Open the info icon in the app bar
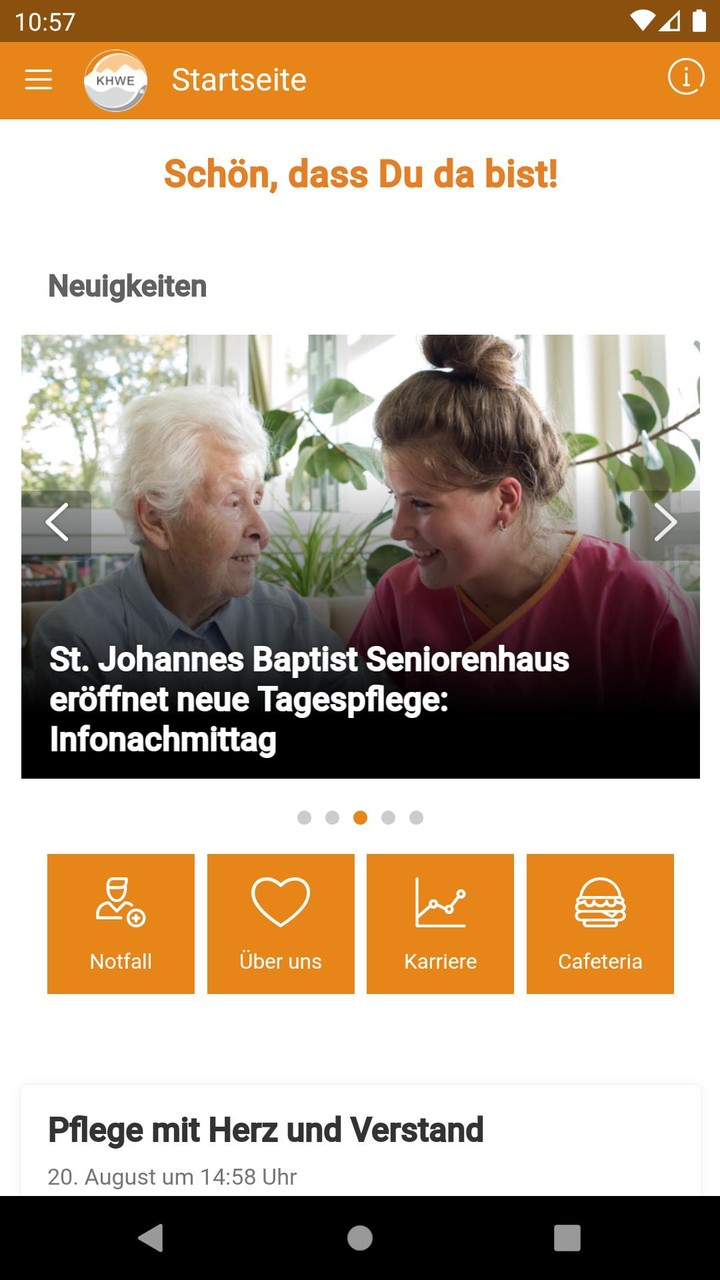This screenshot has height=1280, width=720. click(686, 77)
